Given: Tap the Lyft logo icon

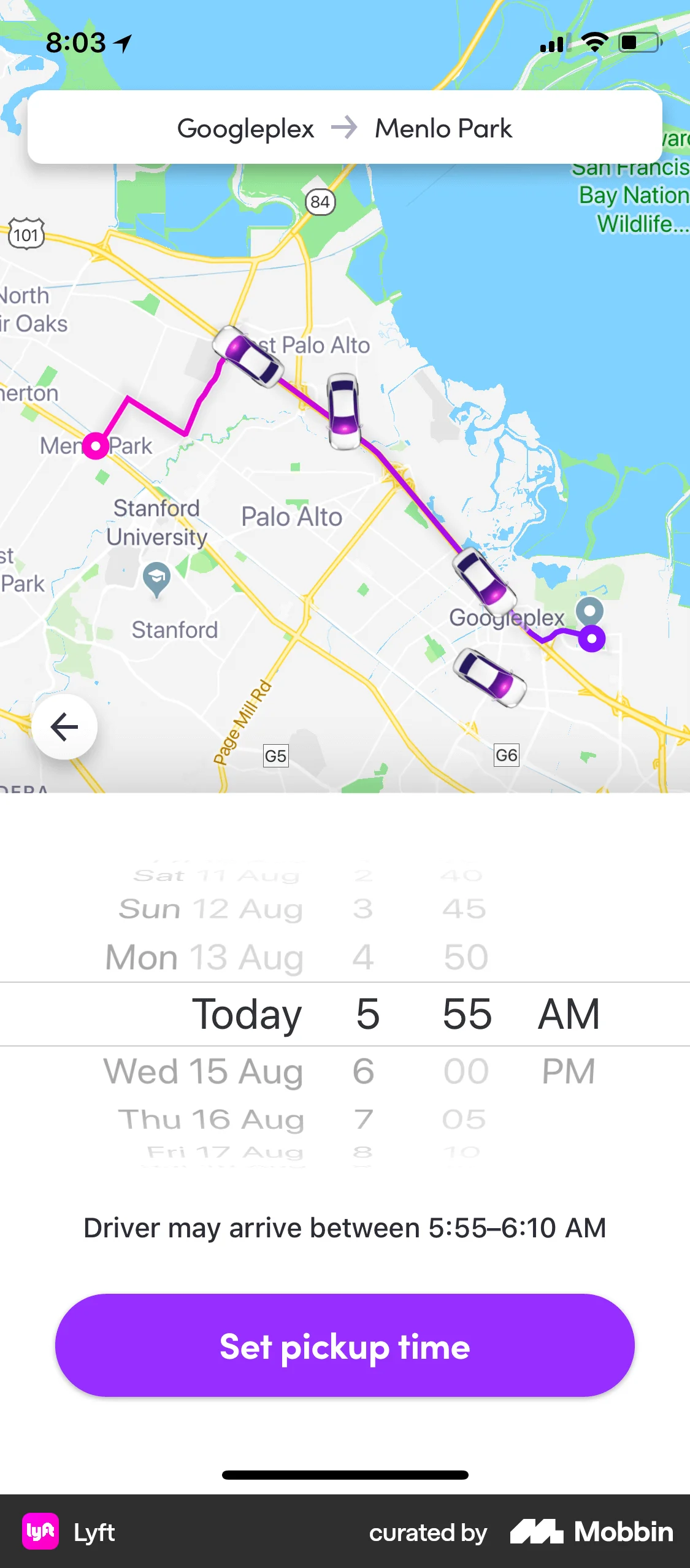Looking at the screenshot, I should click(40, 1532).
